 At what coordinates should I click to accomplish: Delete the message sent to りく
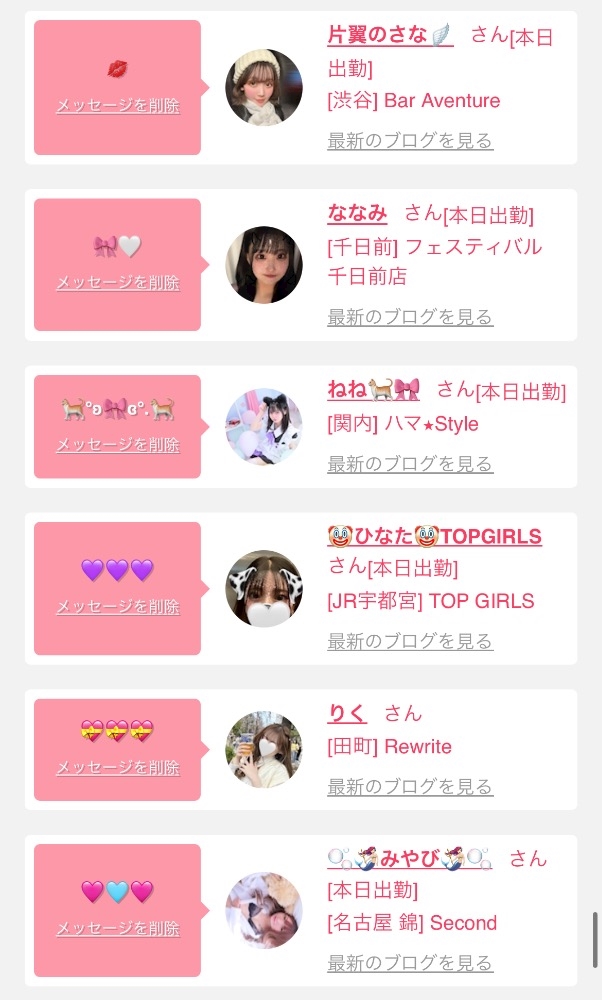pyautogui.click(x=118, y=768)
